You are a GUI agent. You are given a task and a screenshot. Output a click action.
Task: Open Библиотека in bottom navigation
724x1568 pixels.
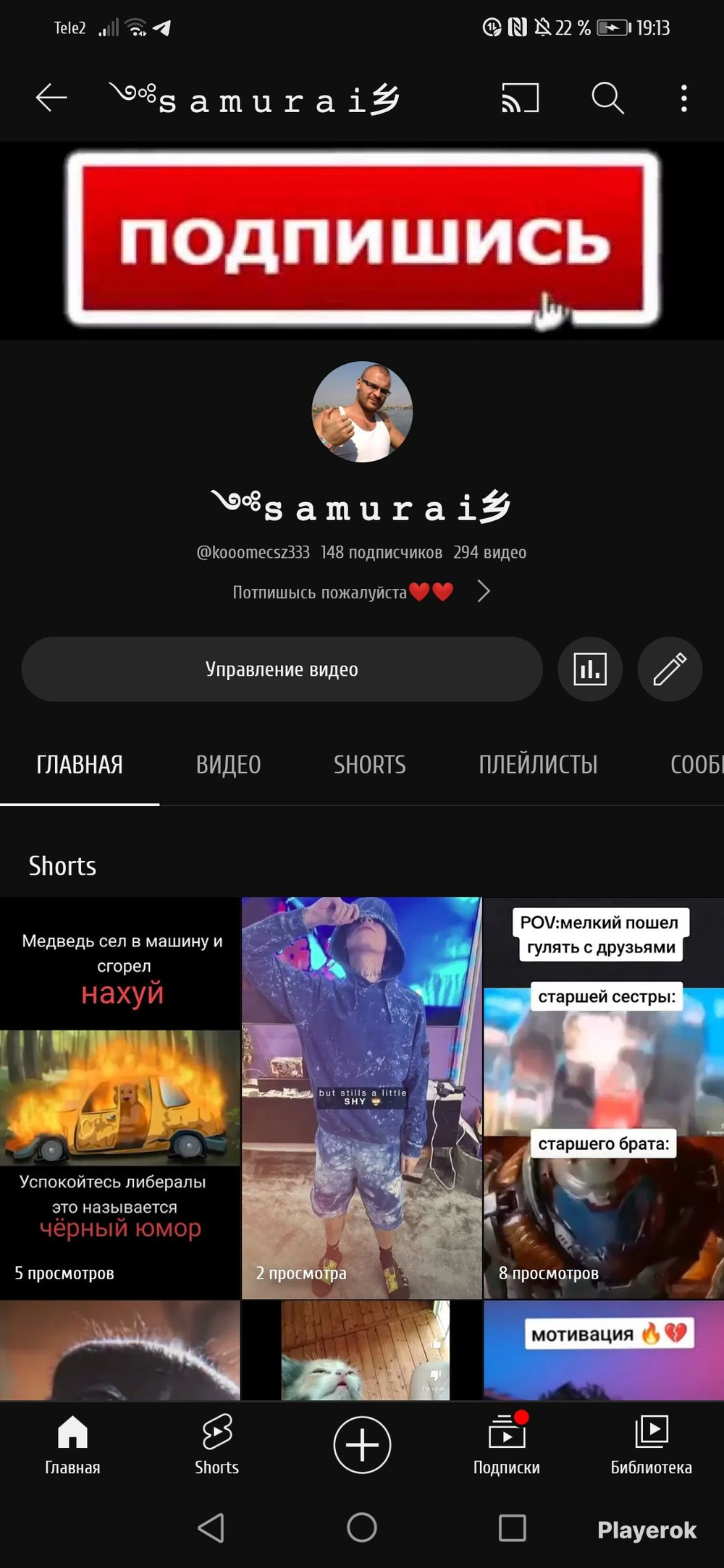coord(651,1445)
